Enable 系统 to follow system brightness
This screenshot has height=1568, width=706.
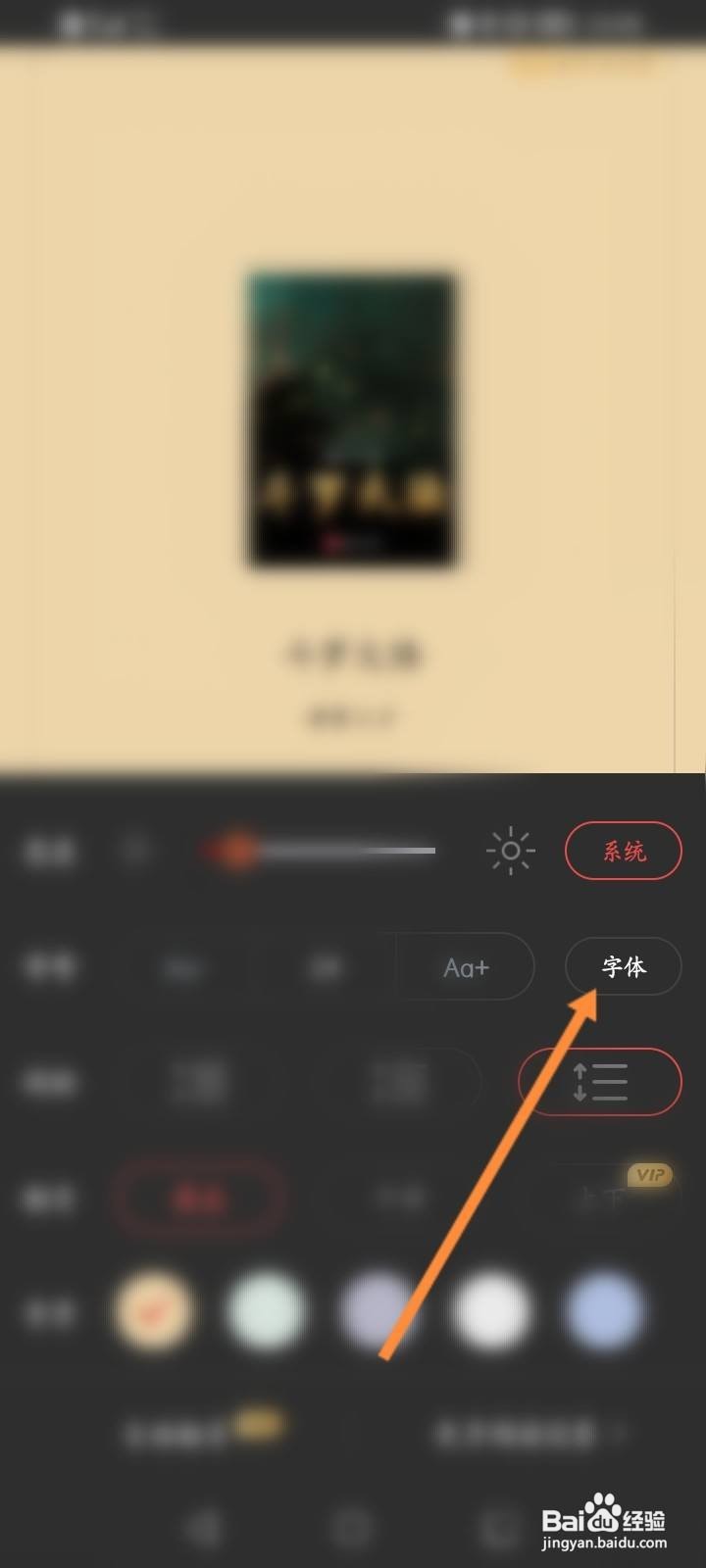[623, 851]
